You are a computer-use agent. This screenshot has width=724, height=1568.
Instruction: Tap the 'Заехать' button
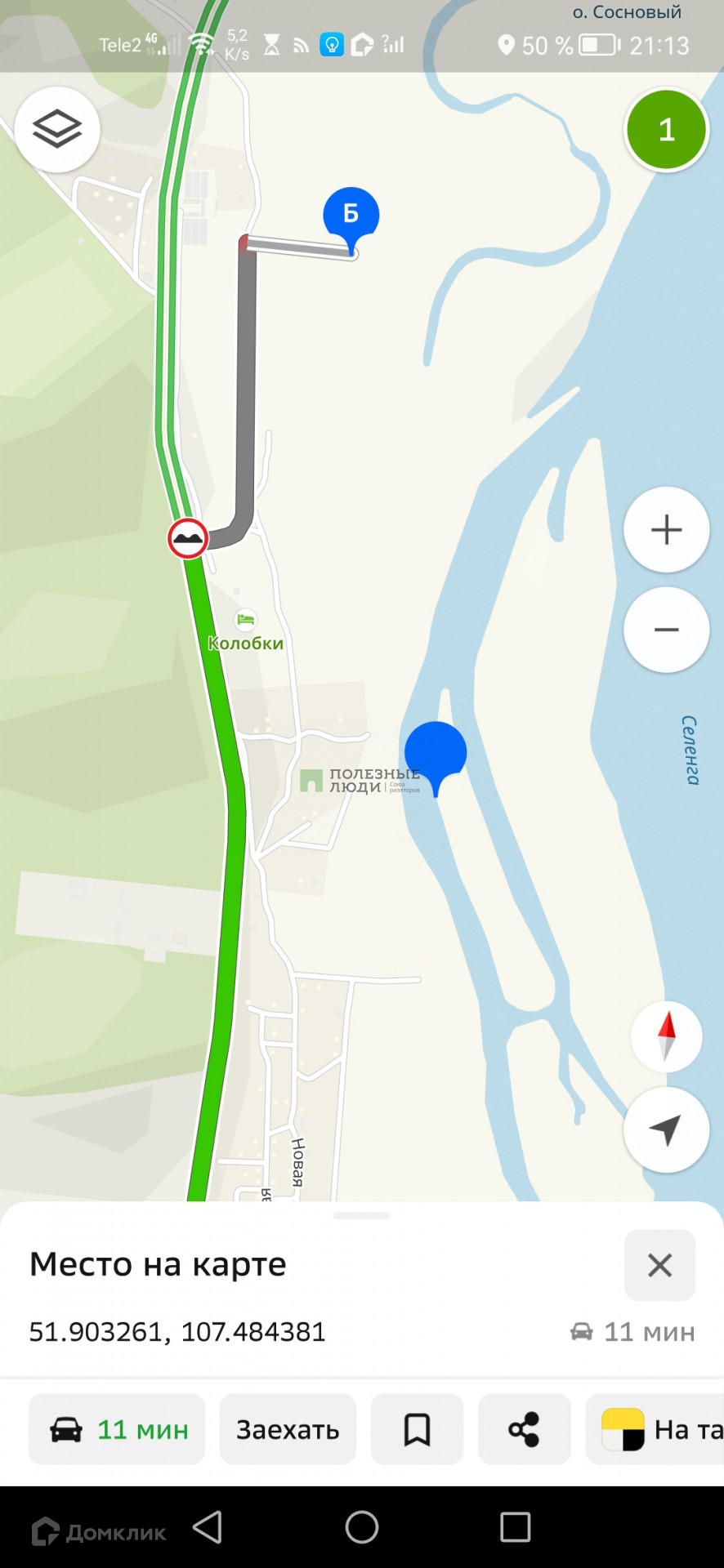(288, 1429)
